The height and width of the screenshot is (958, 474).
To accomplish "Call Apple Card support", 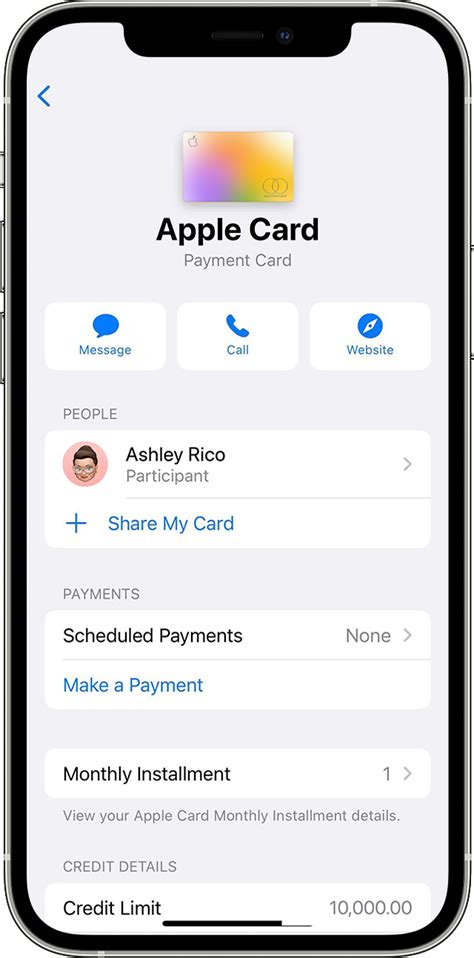I will (x=238, y=336).
